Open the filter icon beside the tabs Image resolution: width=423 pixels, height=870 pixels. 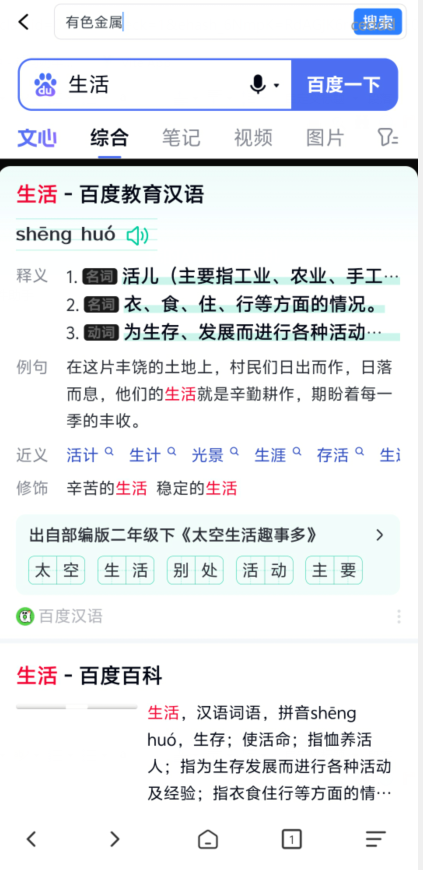click(x=387, y=138)
